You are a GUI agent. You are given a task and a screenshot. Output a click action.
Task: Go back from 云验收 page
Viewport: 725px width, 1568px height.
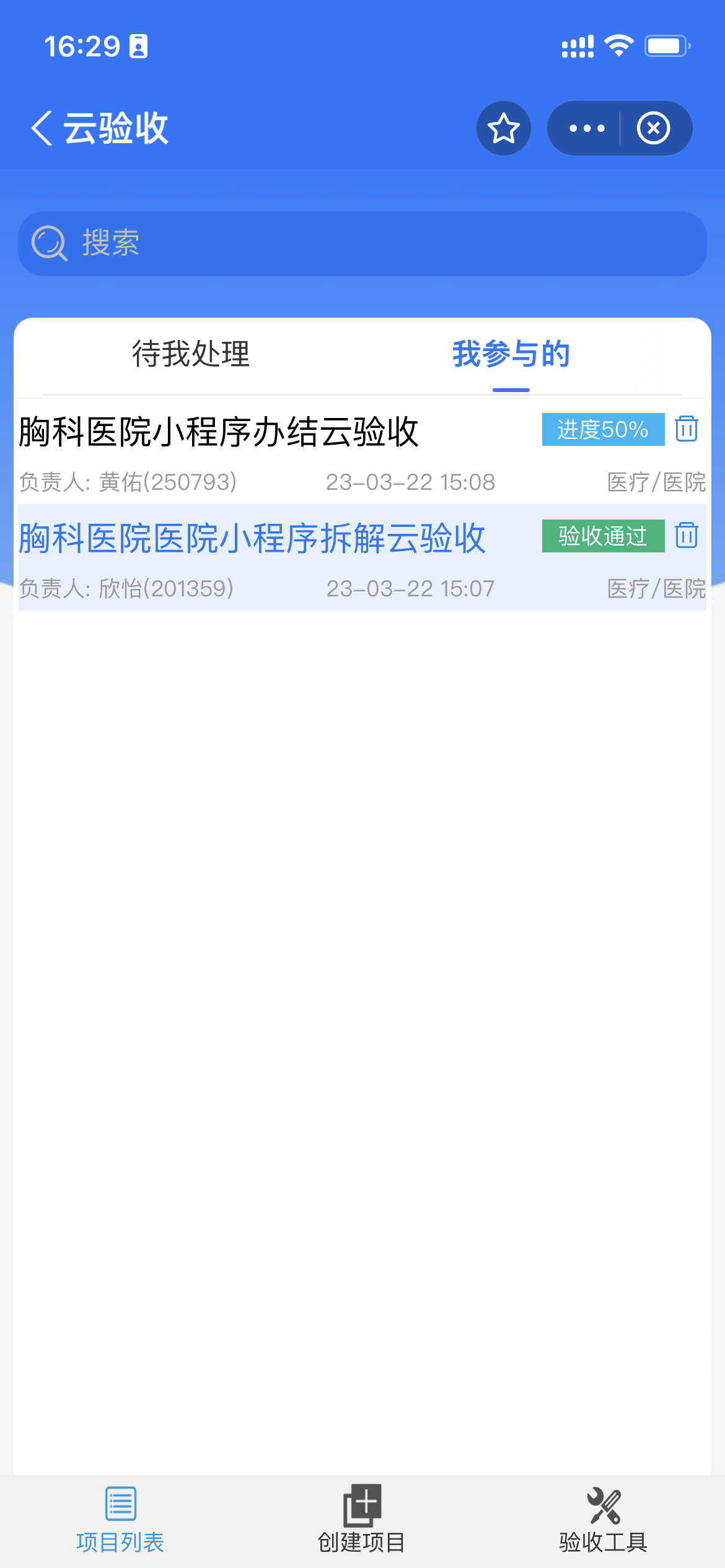pyautogui.click(x=42, y=128)
